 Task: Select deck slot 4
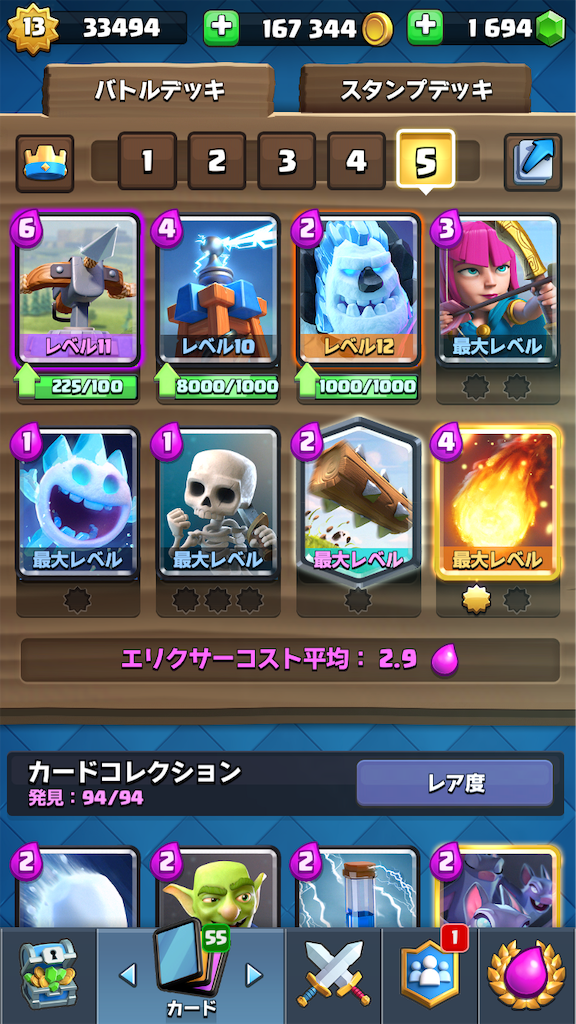(356, 161)
